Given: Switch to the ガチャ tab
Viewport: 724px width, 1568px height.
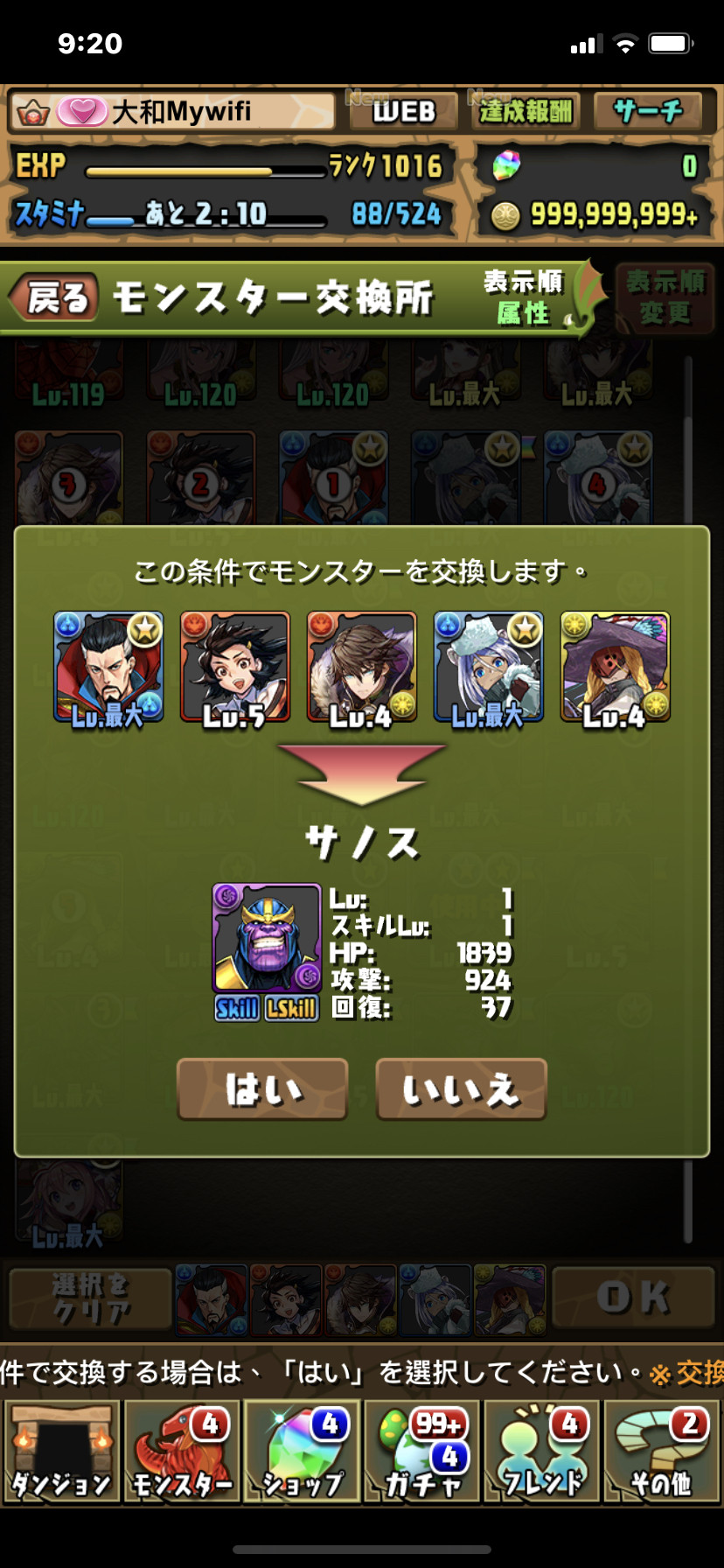Looking at the screenshot, I should click(x=422, y=1452).
